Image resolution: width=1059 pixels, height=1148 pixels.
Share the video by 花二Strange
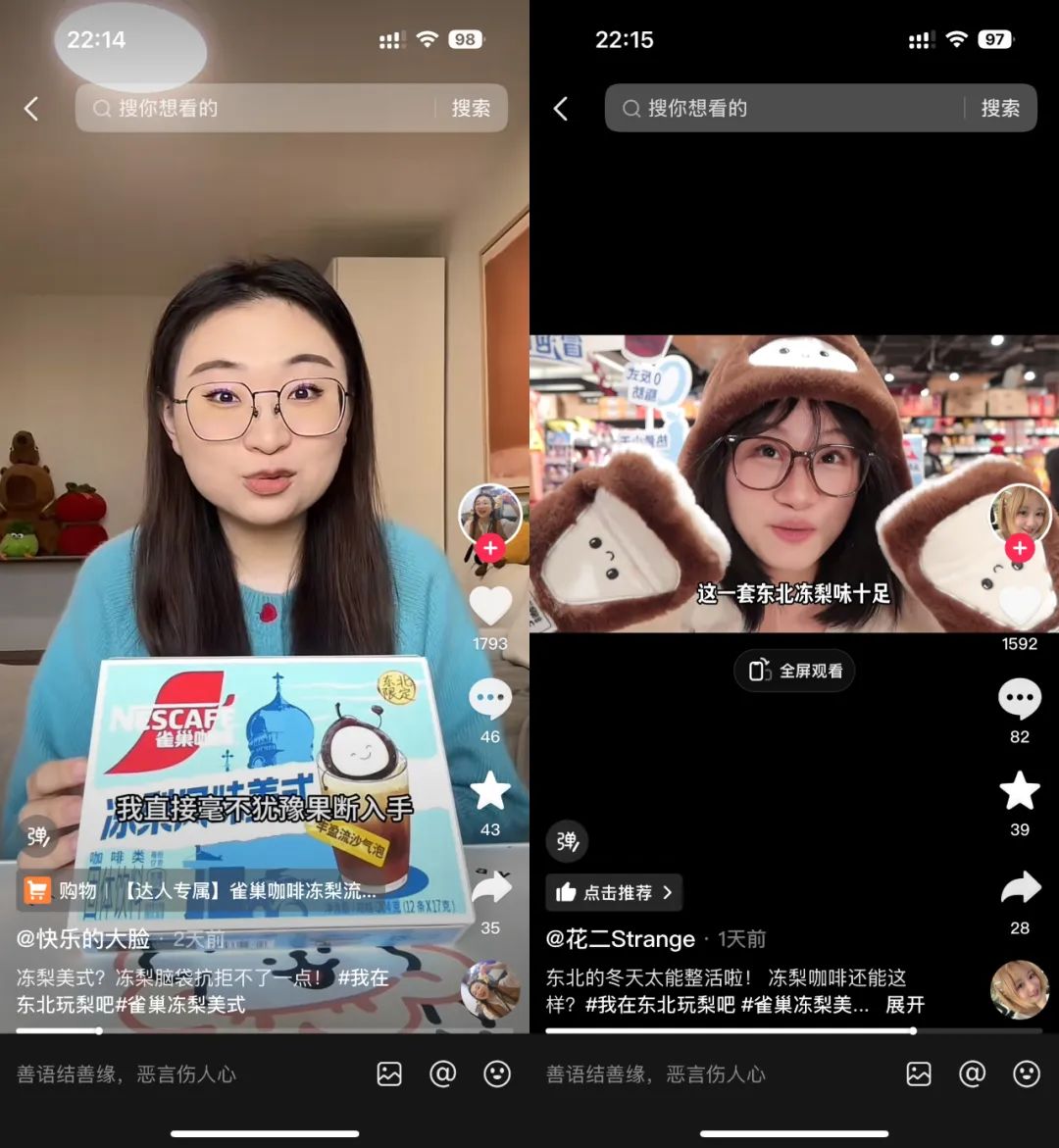[x=1020, y=887]
